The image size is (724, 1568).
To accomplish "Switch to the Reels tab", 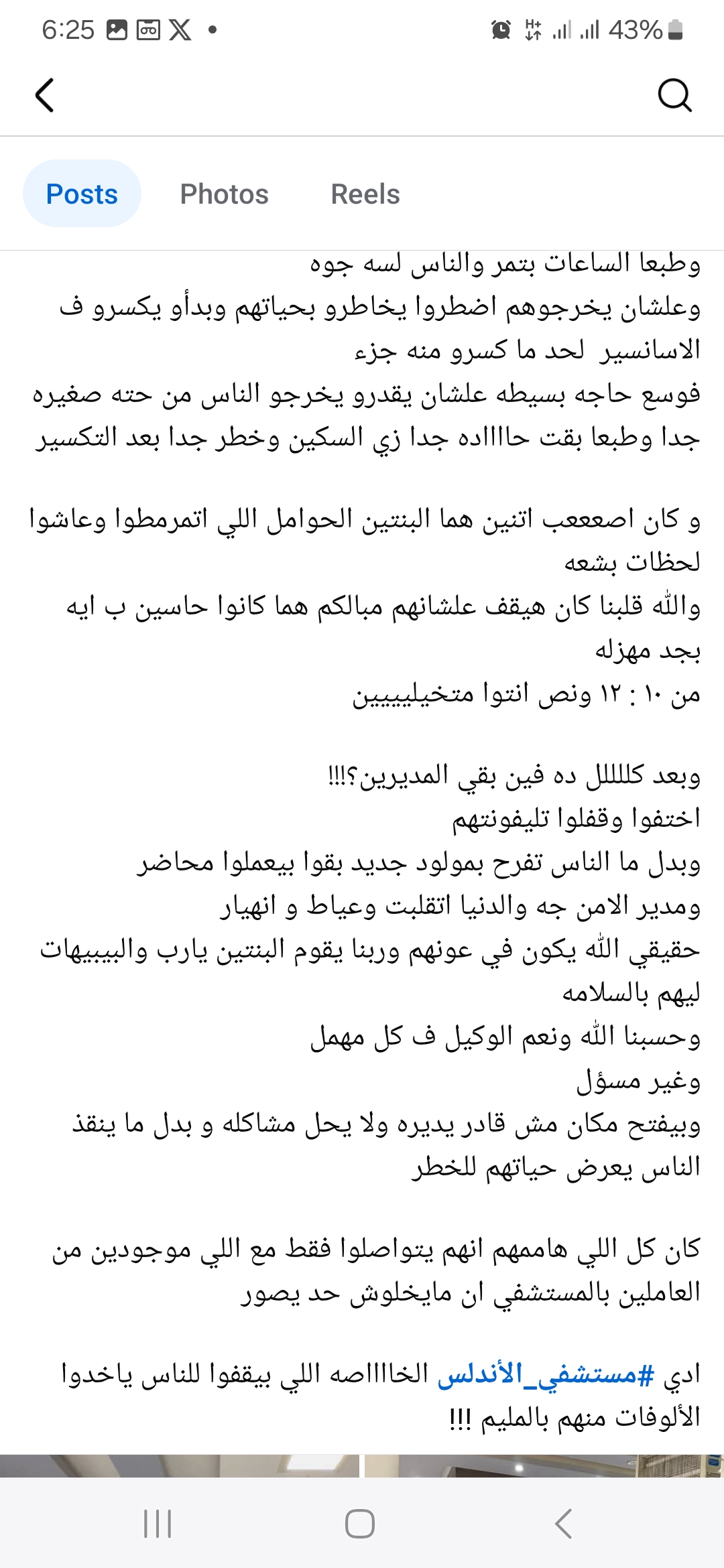I will [x=365, y=194].
